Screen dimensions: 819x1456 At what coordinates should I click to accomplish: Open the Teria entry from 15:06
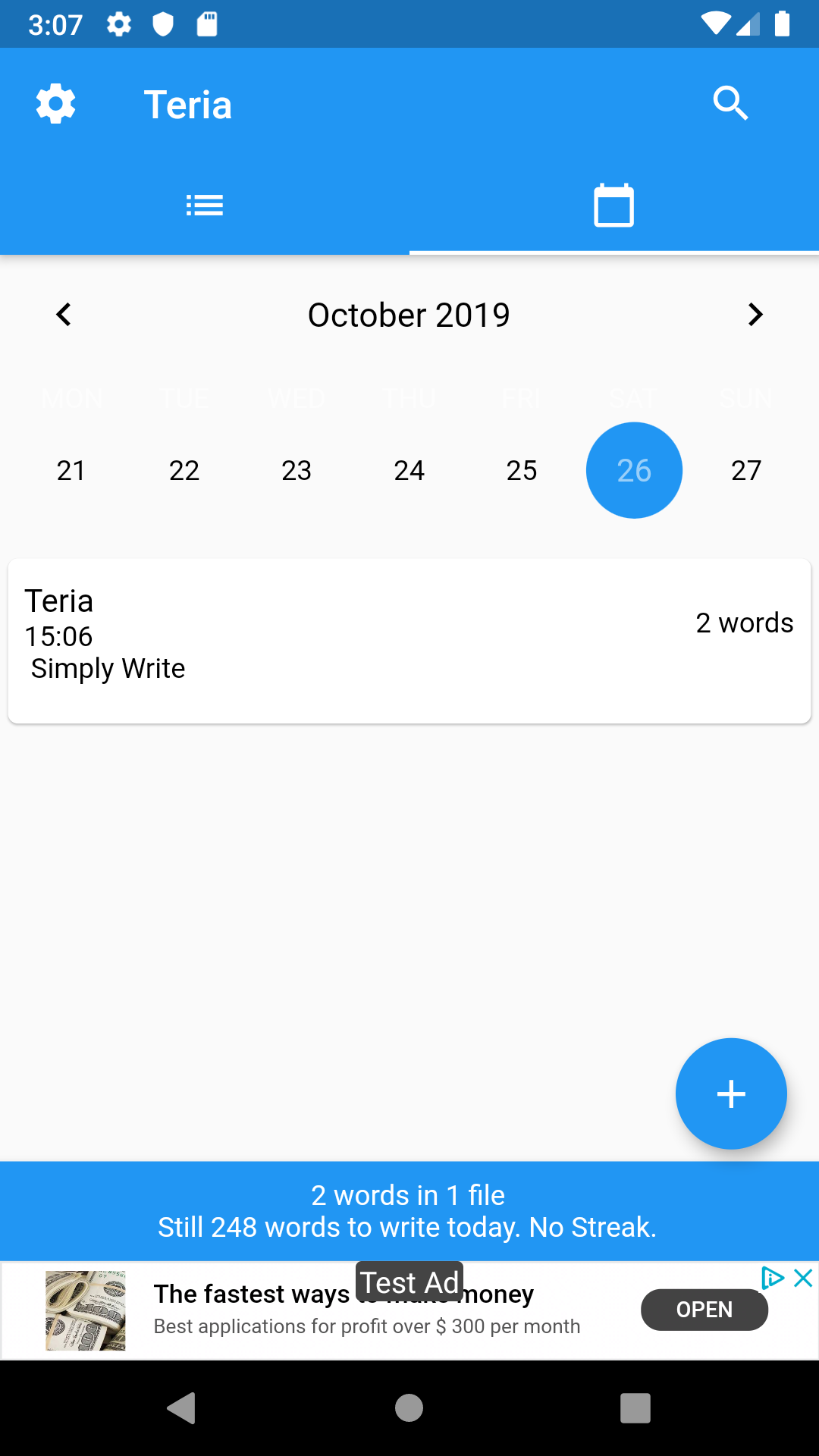tap(409, 641)
